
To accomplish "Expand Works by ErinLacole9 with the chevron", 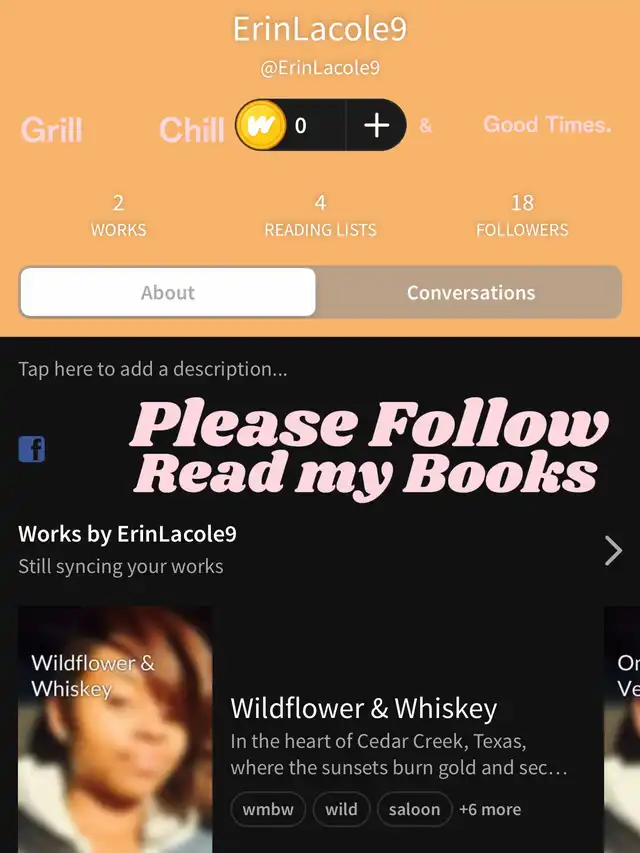I will pos(613,550).
